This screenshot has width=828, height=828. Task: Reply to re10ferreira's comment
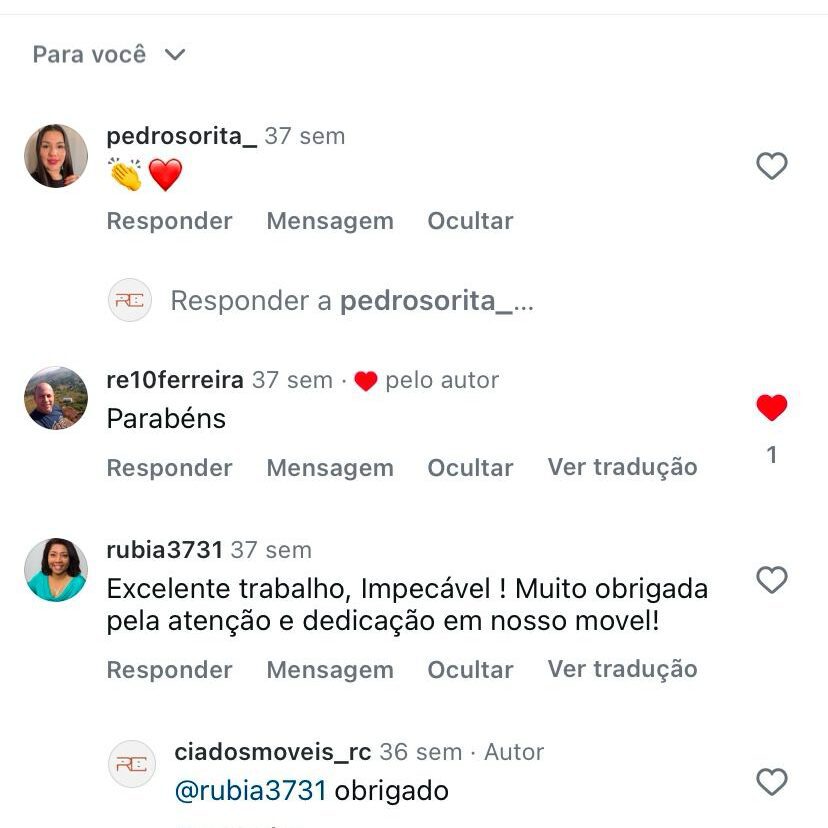pyautogui.click(x=169, y=468)
